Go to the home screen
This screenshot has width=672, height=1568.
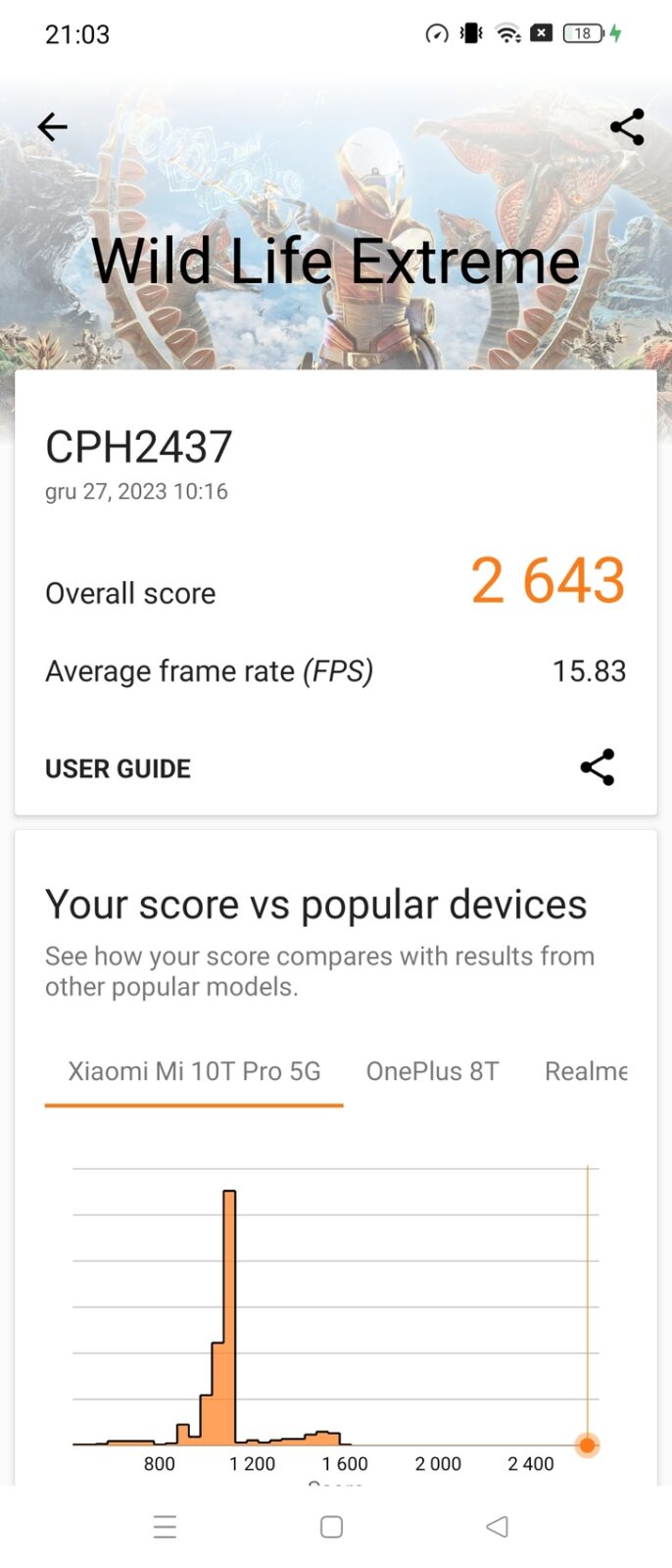pyautogui.click(x=331, y=1526)
